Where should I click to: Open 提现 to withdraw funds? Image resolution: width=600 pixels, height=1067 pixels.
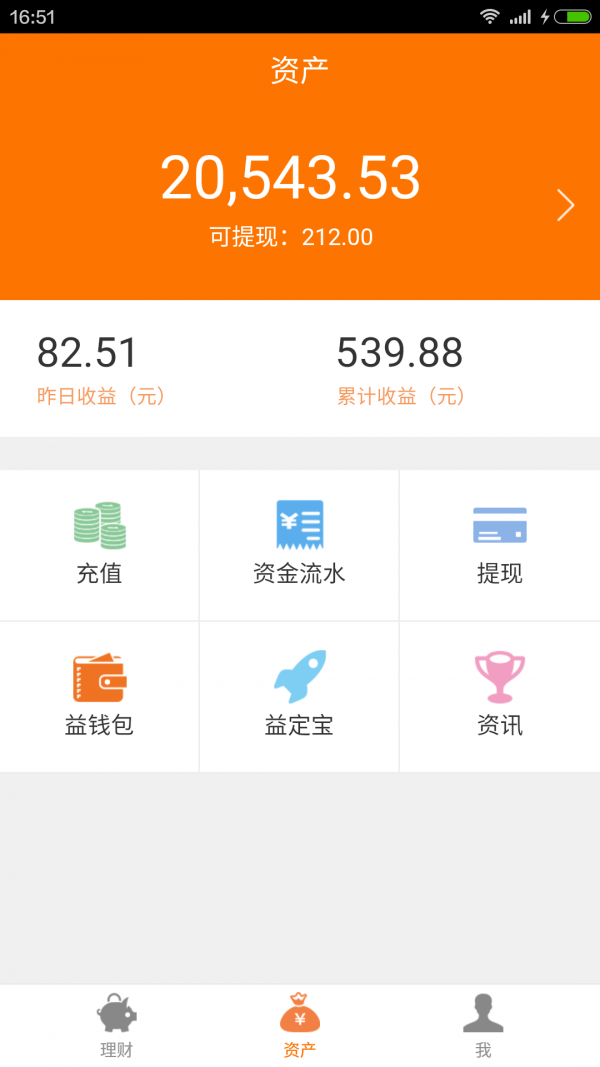[499, 545]
